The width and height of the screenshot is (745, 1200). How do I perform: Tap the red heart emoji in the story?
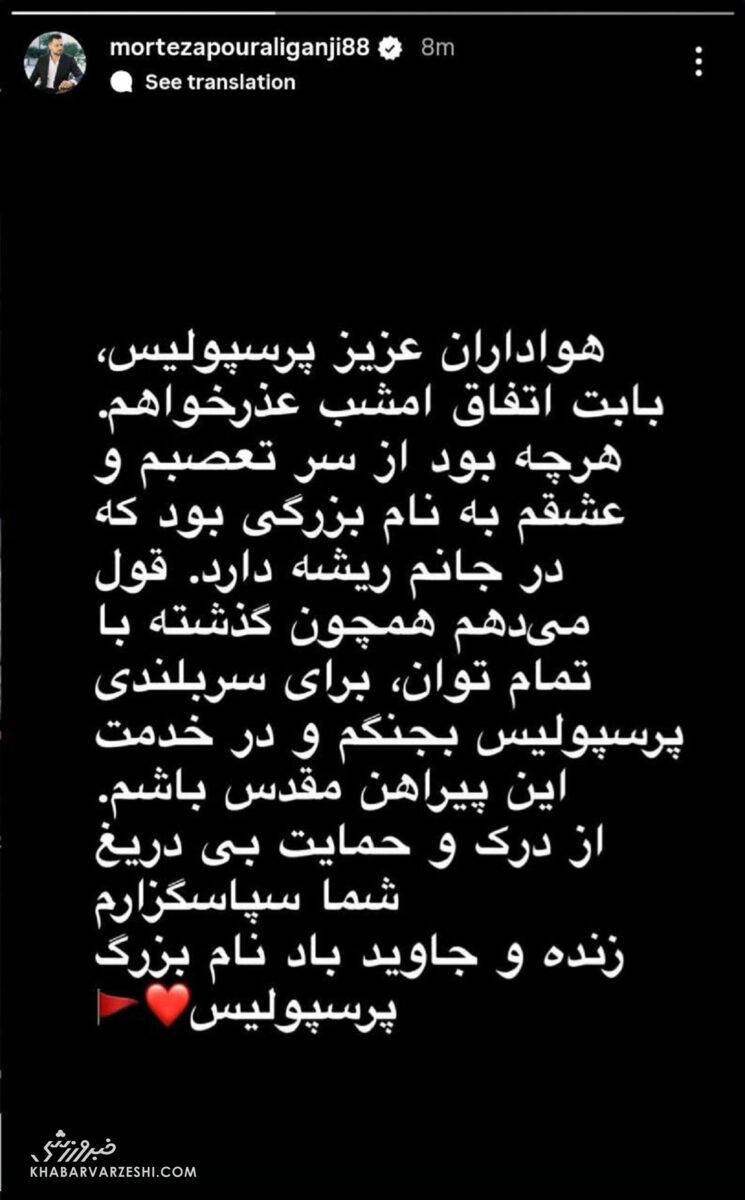tap(166, 1003)
